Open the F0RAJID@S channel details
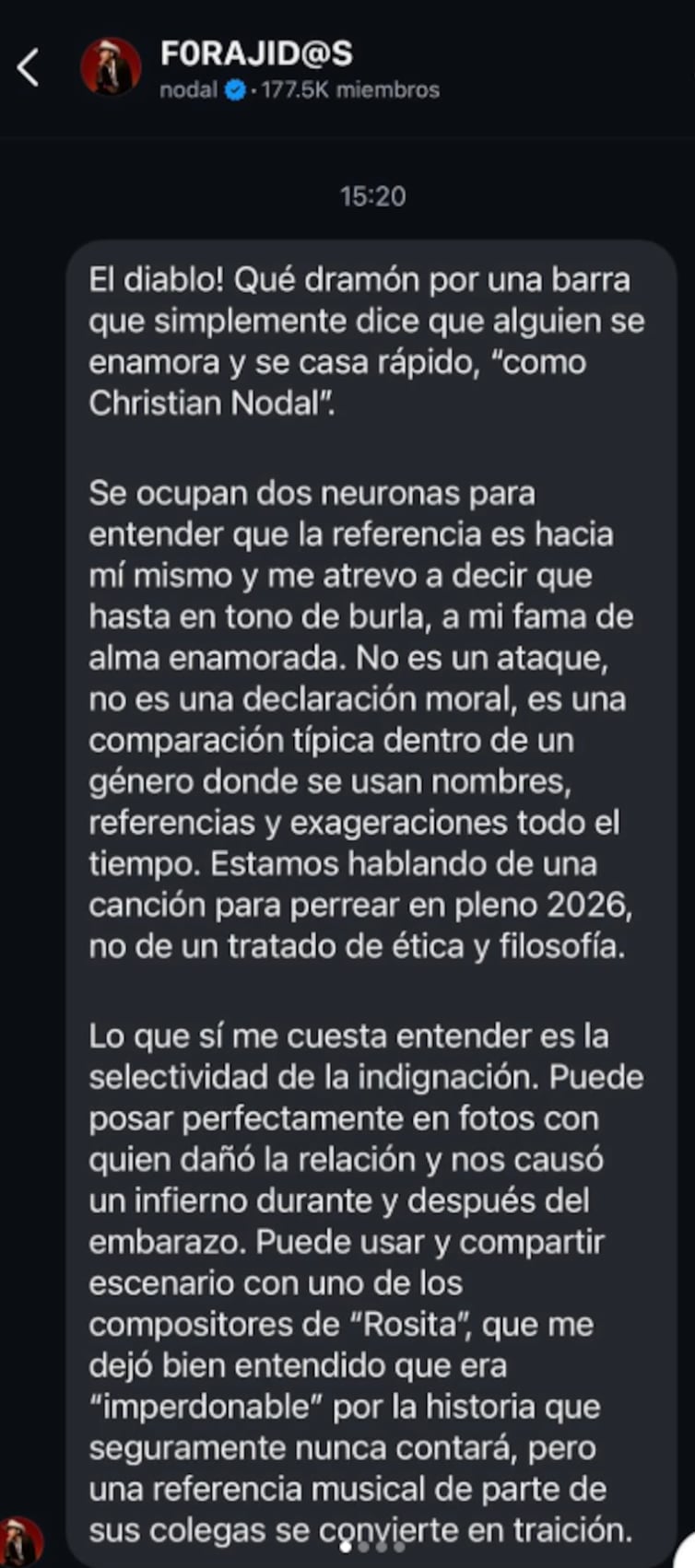This screenshot has height=1568, width=695. [x=256, y=54]
